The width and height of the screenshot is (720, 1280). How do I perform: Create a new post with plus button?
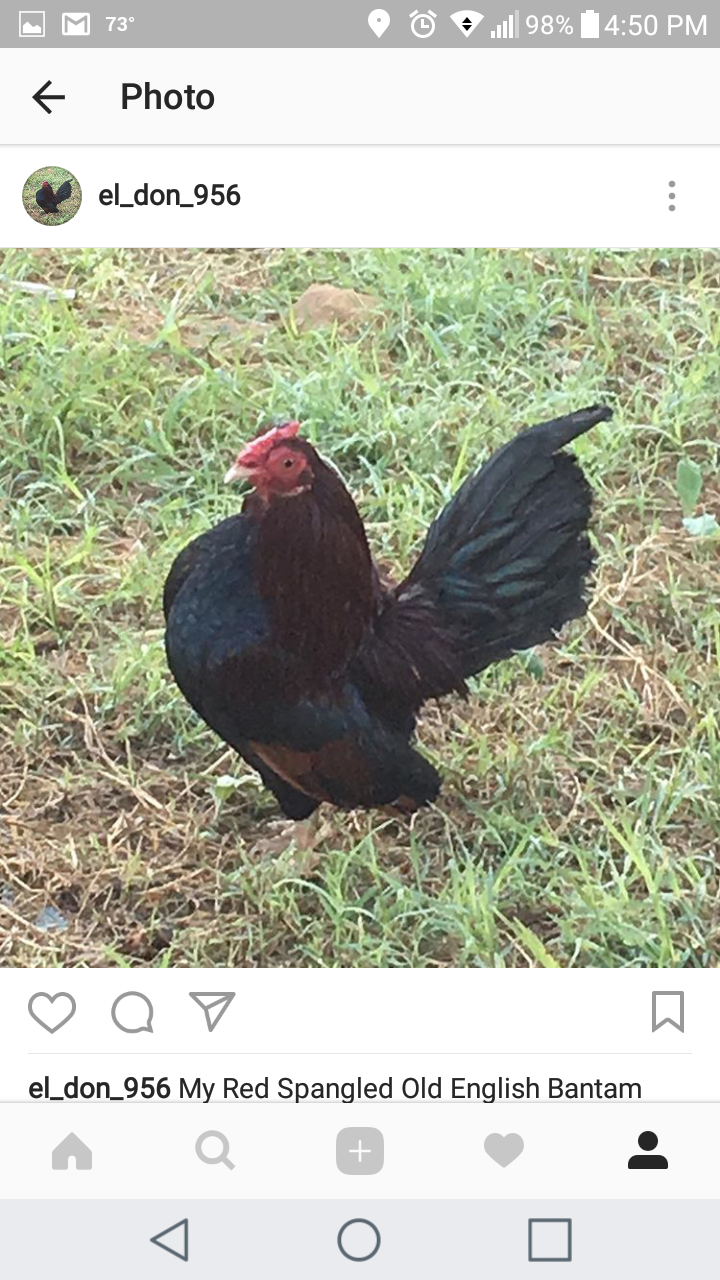click(x=360, y=1151)
